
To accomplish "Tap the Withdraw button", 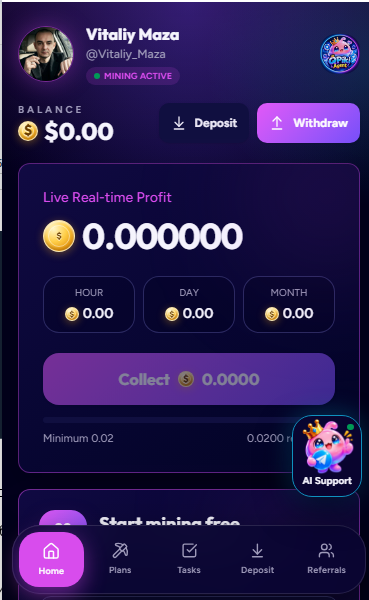I will click(308, 123).
